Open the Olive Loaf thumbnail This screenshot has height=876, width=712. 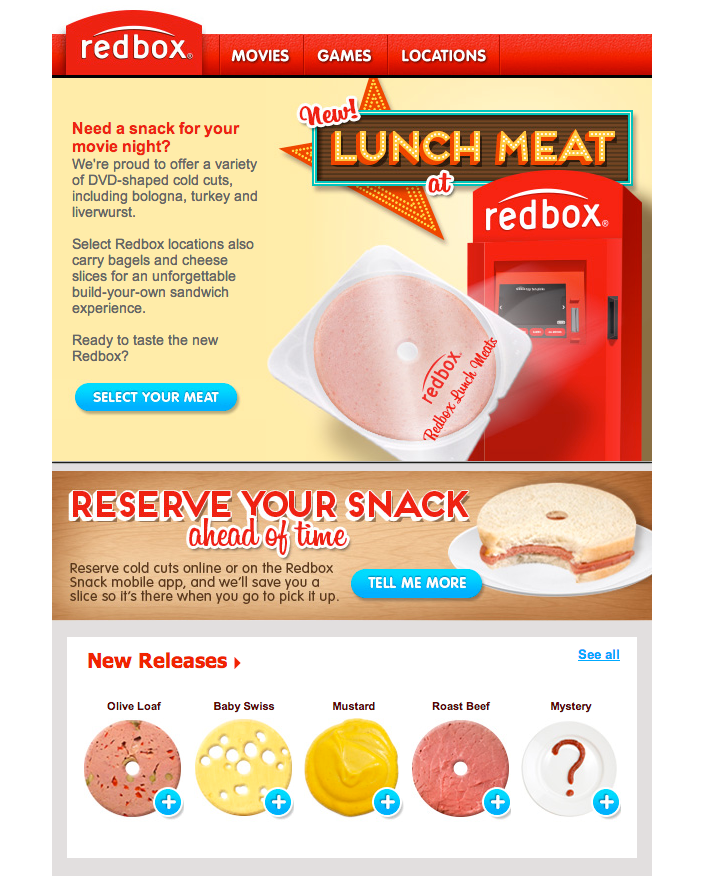128,767
